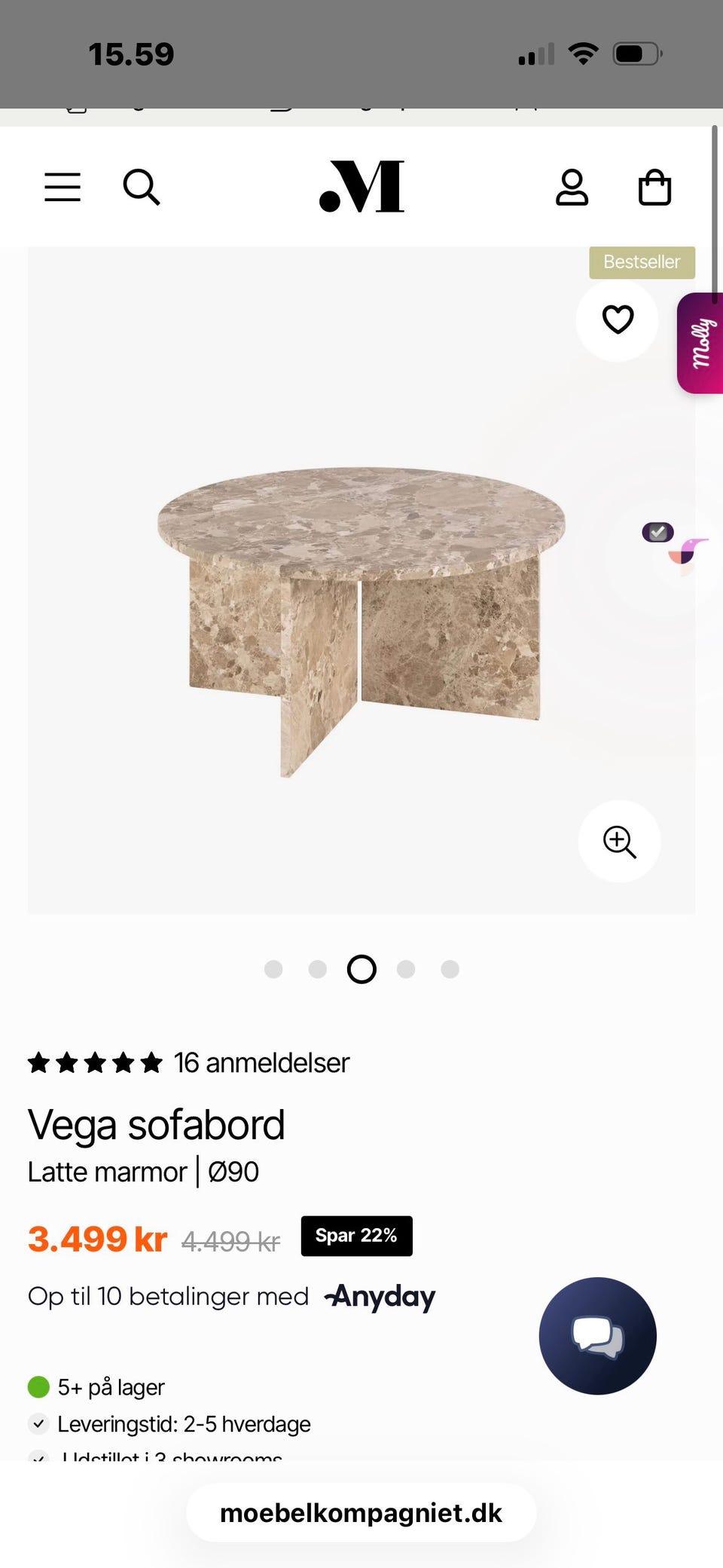723x1568 pixels.
Task: View the Vega sofabord product photo
Action: [x=361, y=603]
